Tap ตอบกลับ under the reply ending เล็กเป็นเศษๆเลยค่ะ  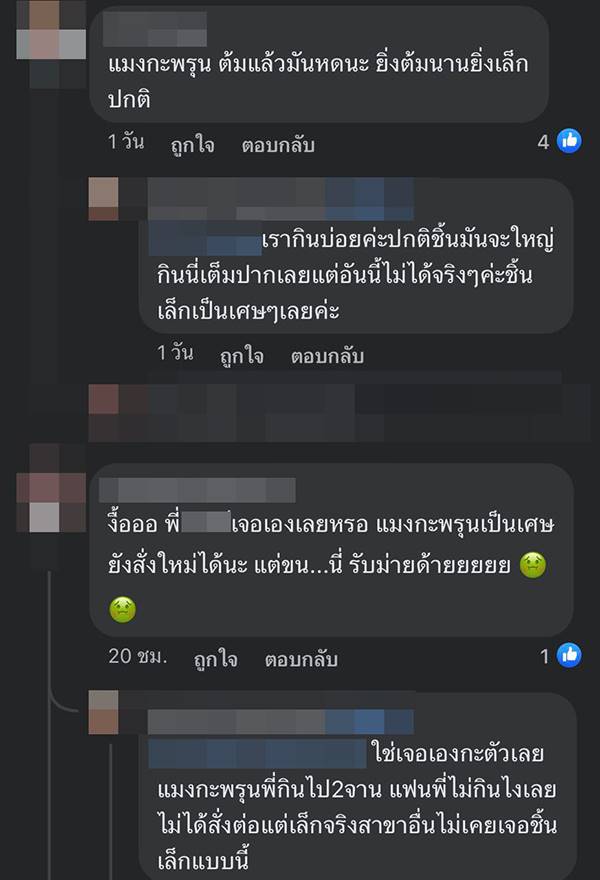pos(327,355)
